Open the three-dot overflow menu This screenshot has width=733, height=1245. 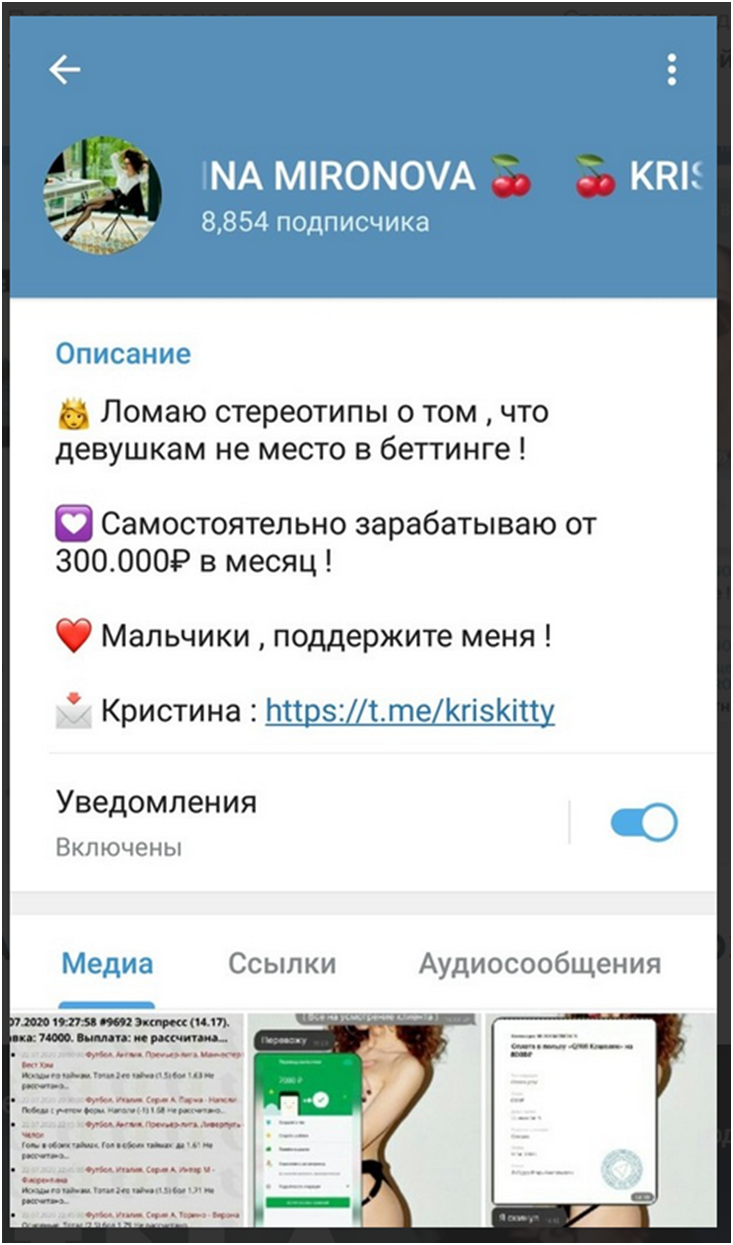[x=671, y=69]
